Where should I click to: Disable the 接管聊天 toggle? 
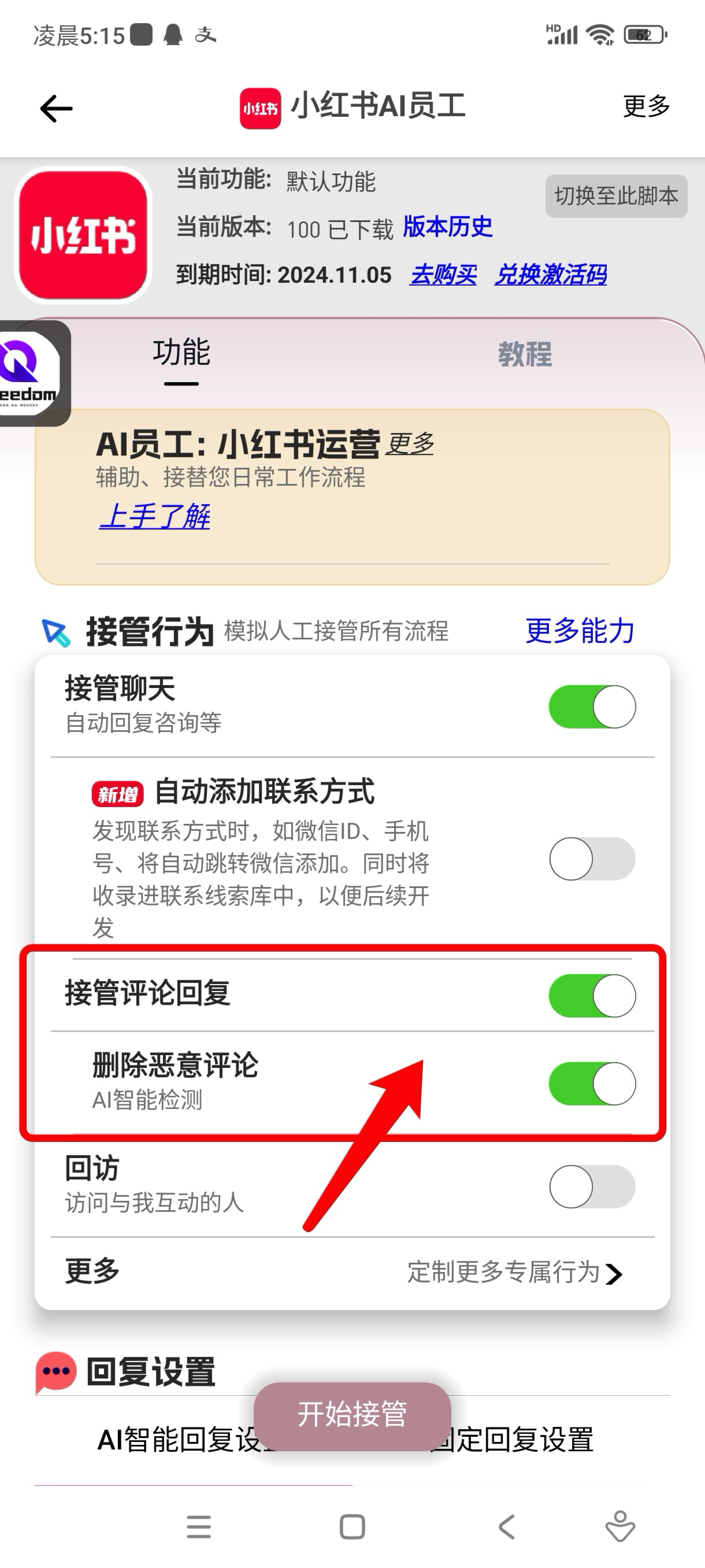tap(591, 707)
